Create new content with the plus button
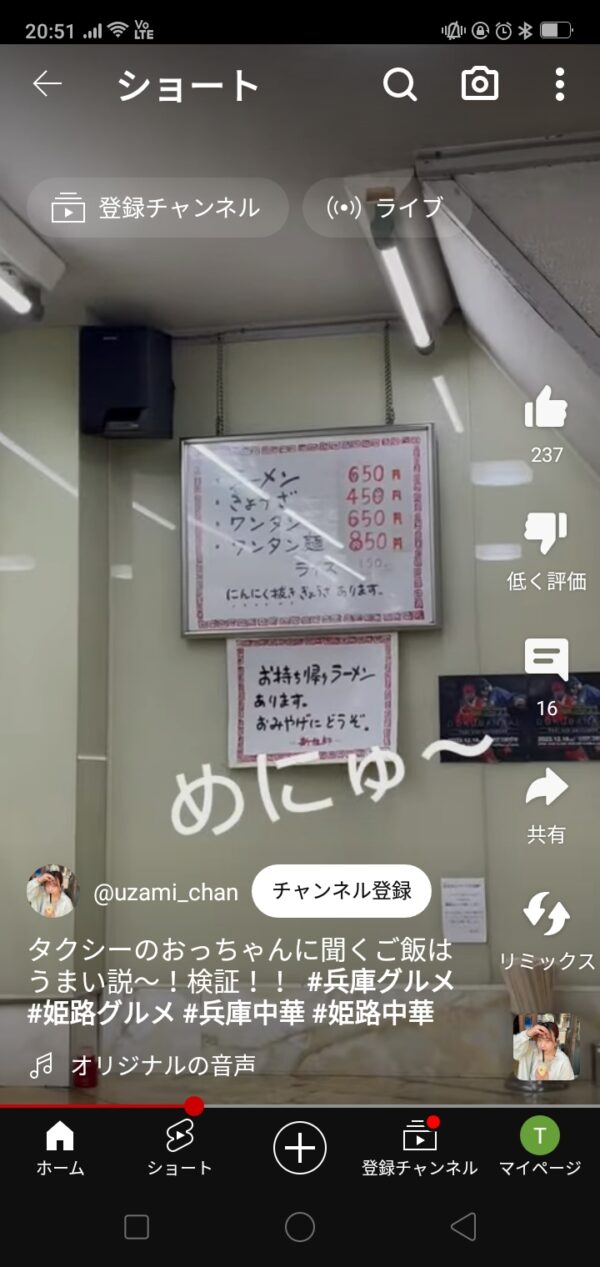 [300, 1146]
